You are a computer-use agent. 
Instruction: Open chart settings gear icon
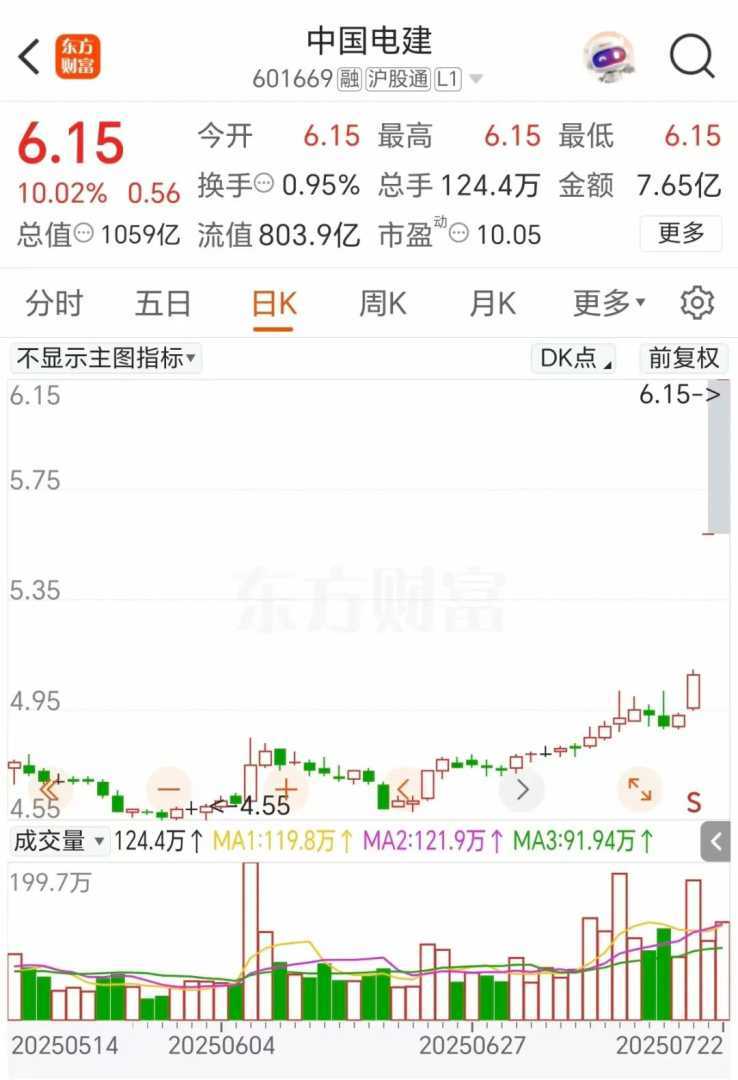(697, 303)
